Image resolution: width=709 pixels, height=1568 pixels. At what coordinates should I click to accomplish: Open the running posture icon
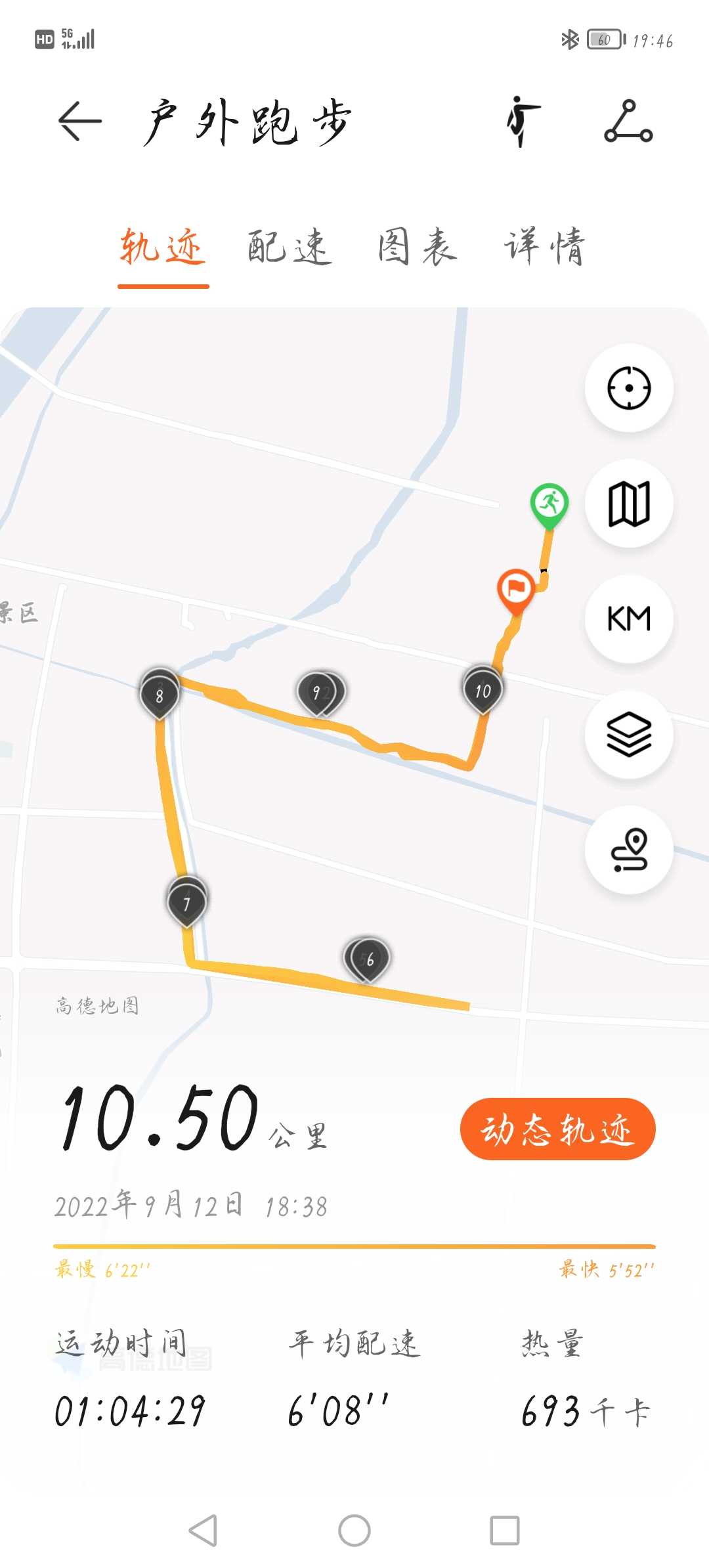click(x=523, y=121)
